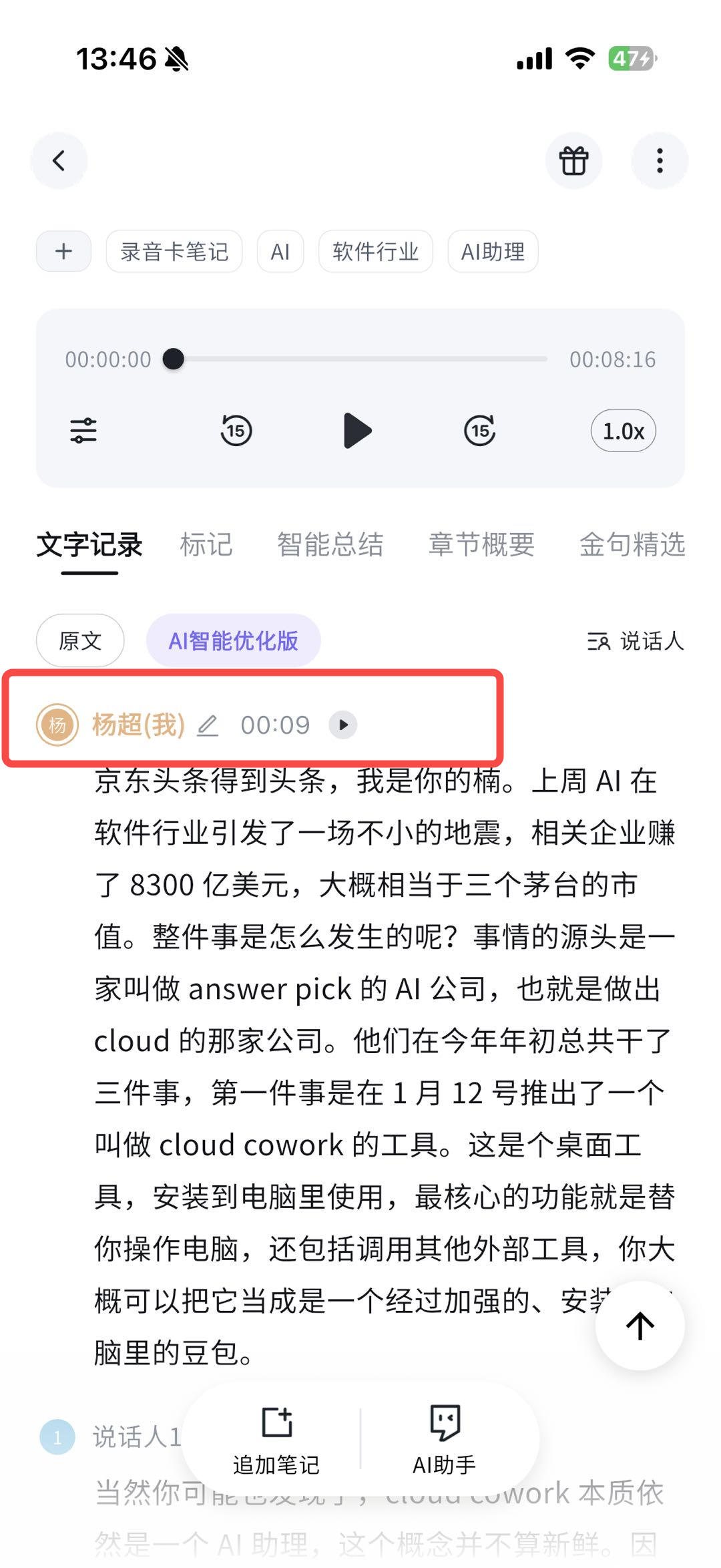This screenshot has height=1568, width=721.
Task: Select the AI助理 tag chip
Action: pyautogui.click(x=493, y=252)
